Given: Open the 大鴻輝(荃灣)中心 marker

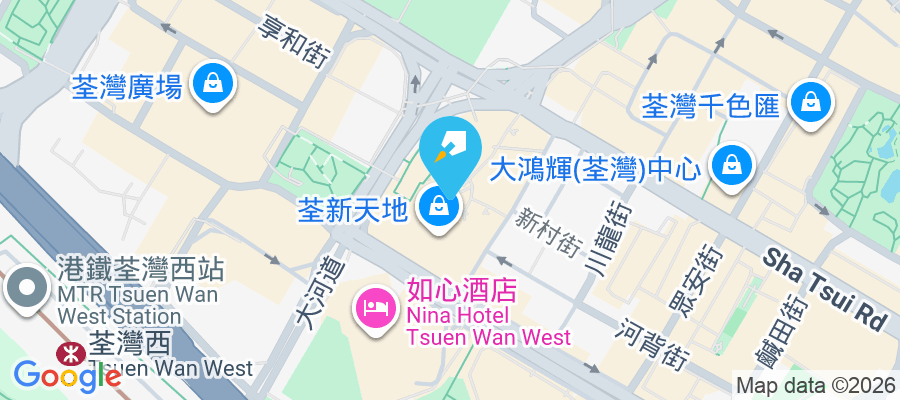Looking at the screenshot, I should [x=732, y=163].
